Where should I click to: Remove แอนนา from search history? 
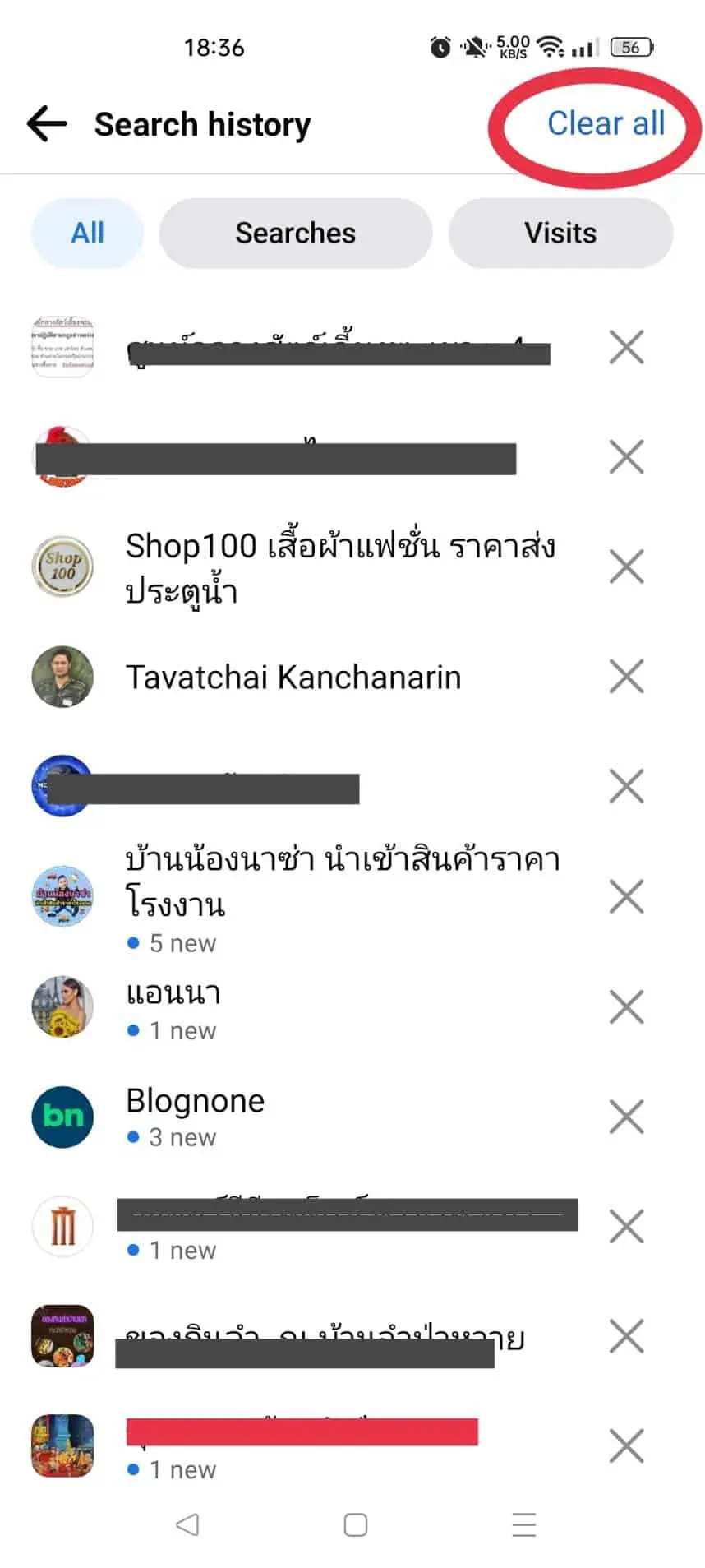[626, 1007]
